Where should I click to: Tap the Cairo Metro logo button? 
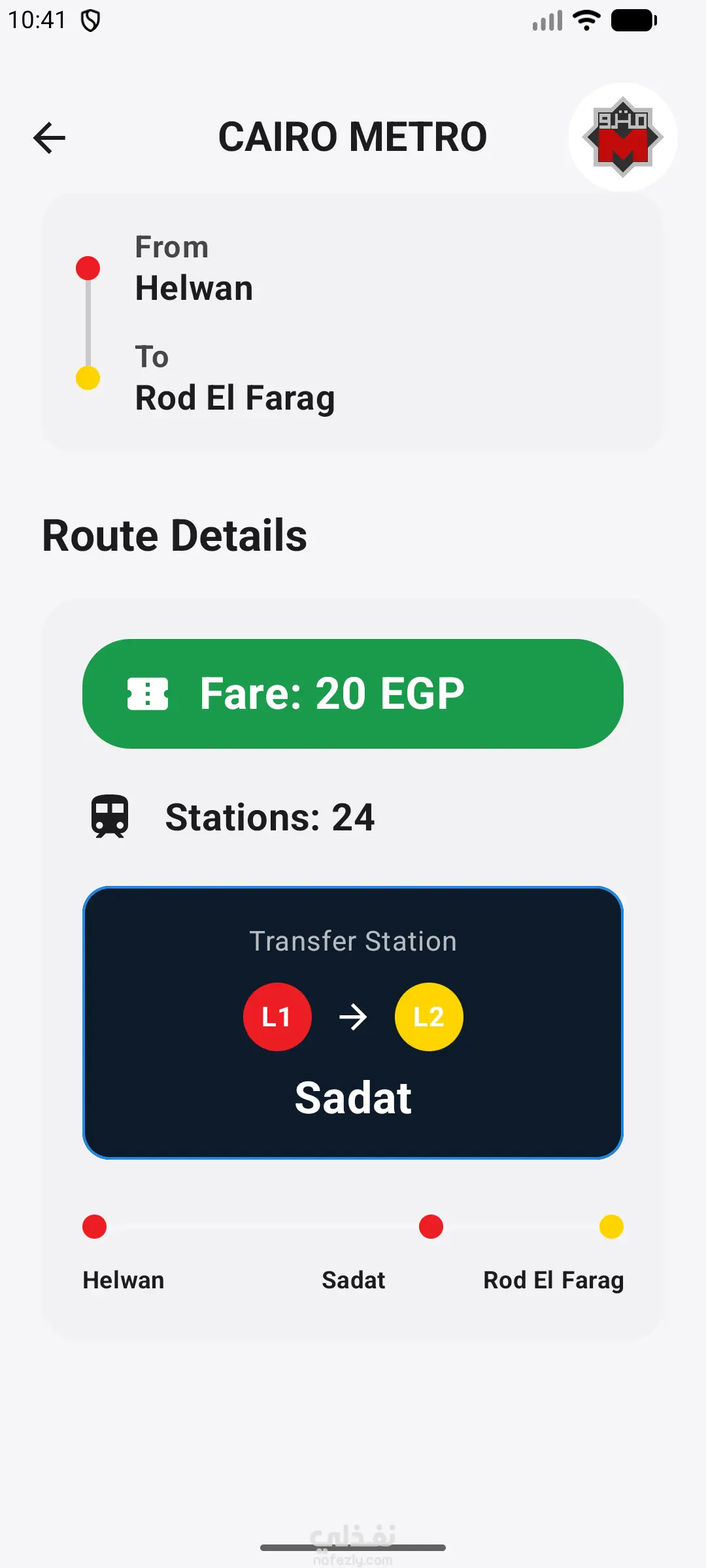click(622, 137)
